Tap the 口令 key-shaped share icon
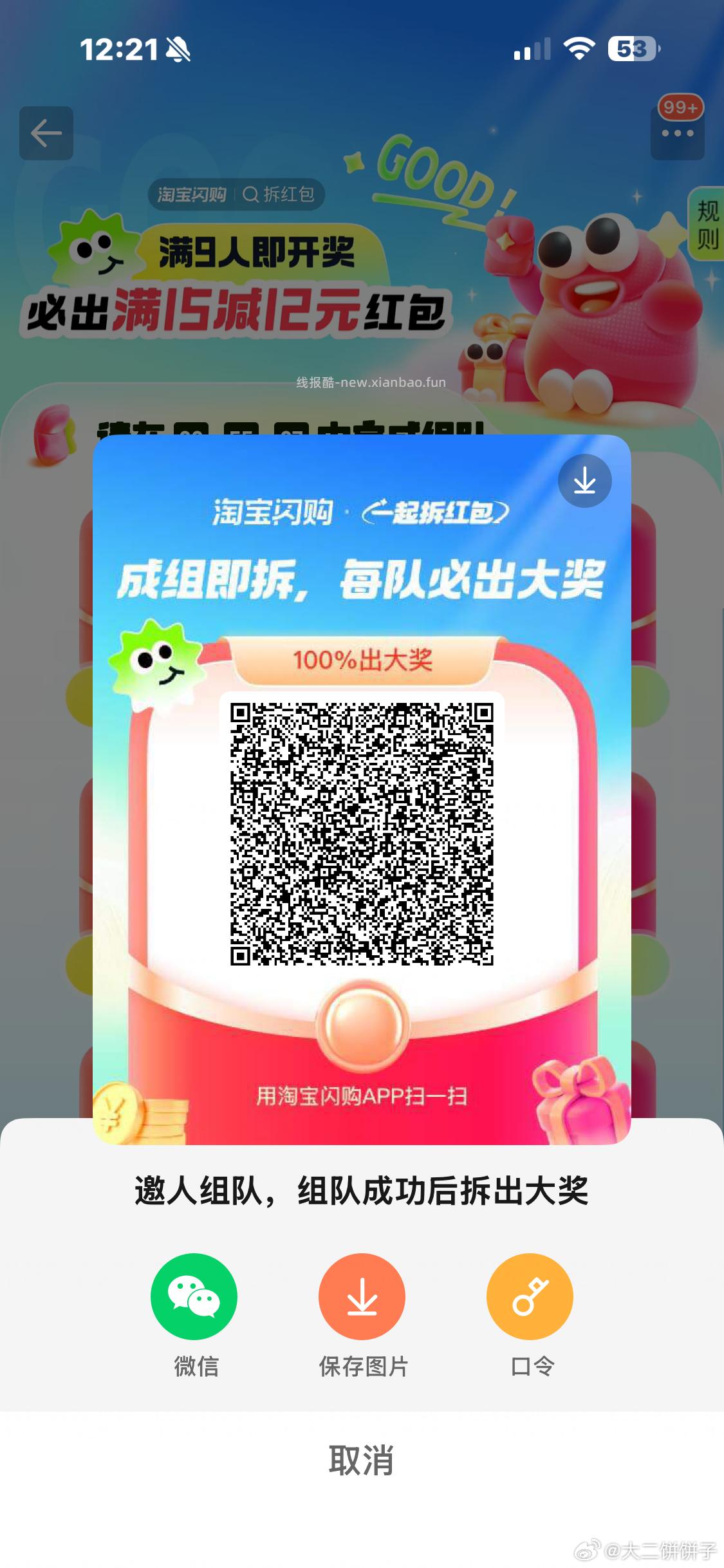This screenshot has height=1568, width=724. pos(529,1296)
